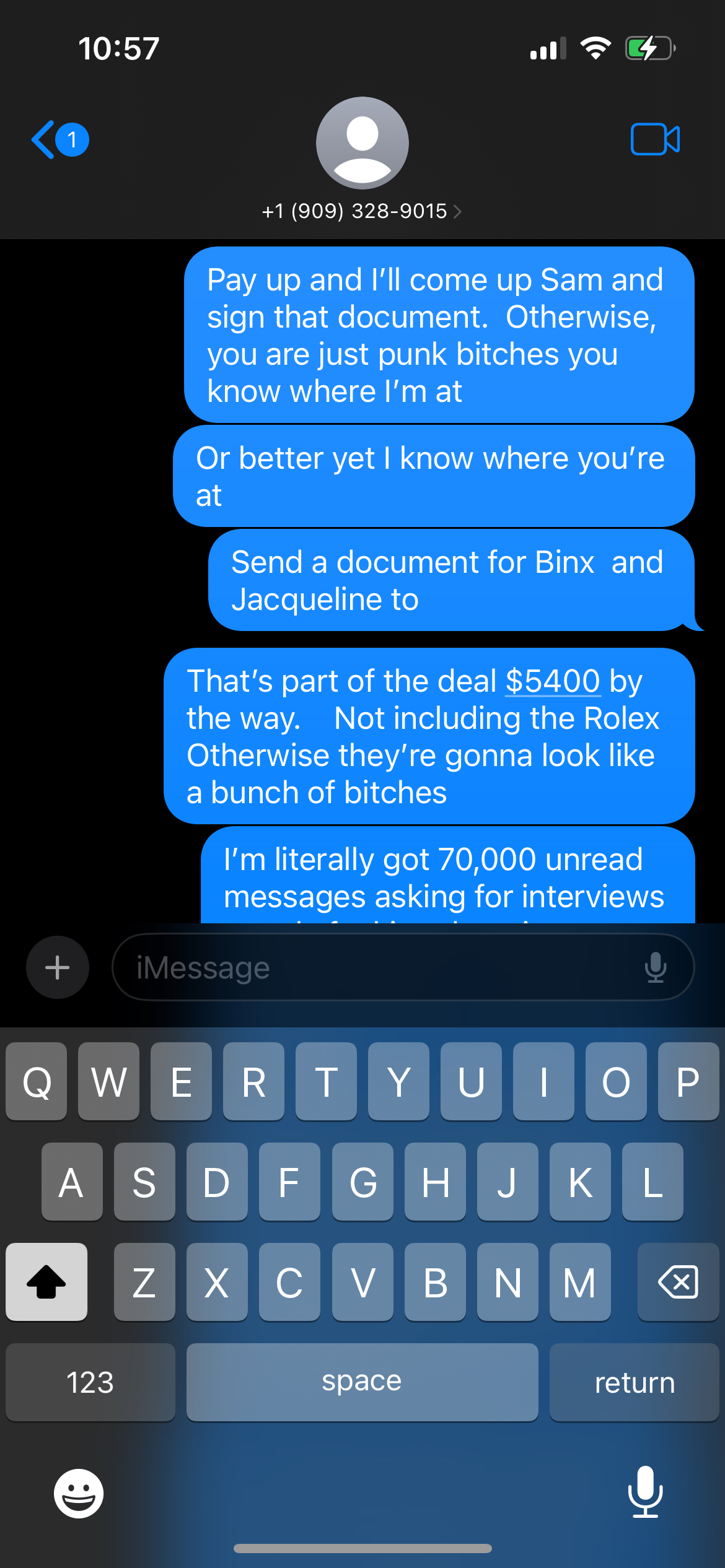Switch to the emoji keyboard
Image resolution: width=725 pixels, height=1568 pixels.
click(x=79, y=1493)
